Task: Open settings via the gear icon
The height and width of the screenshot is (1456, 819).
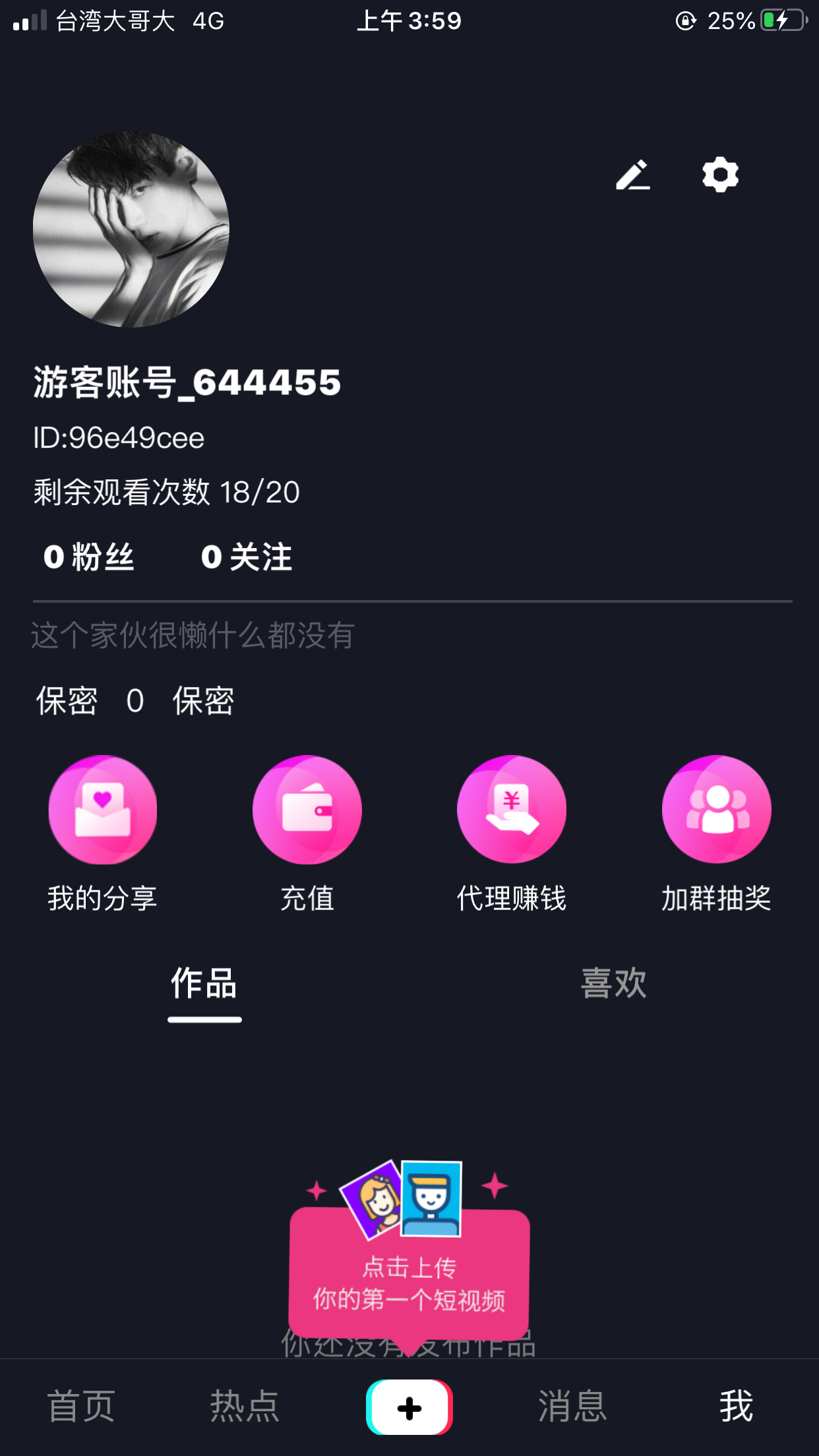Action: 720,175
